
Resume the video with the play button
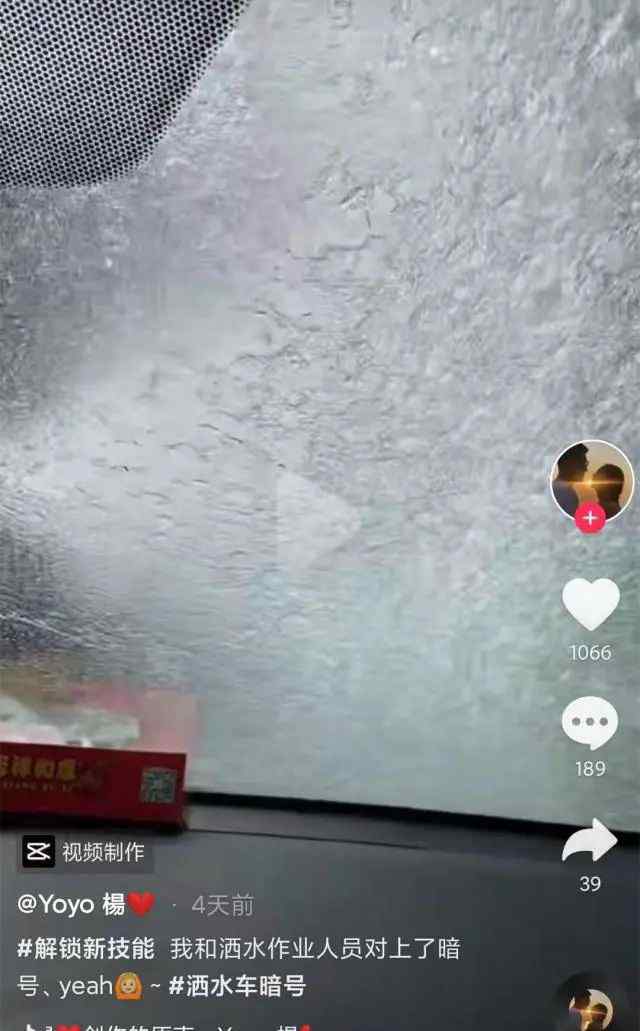click(314, 519)
